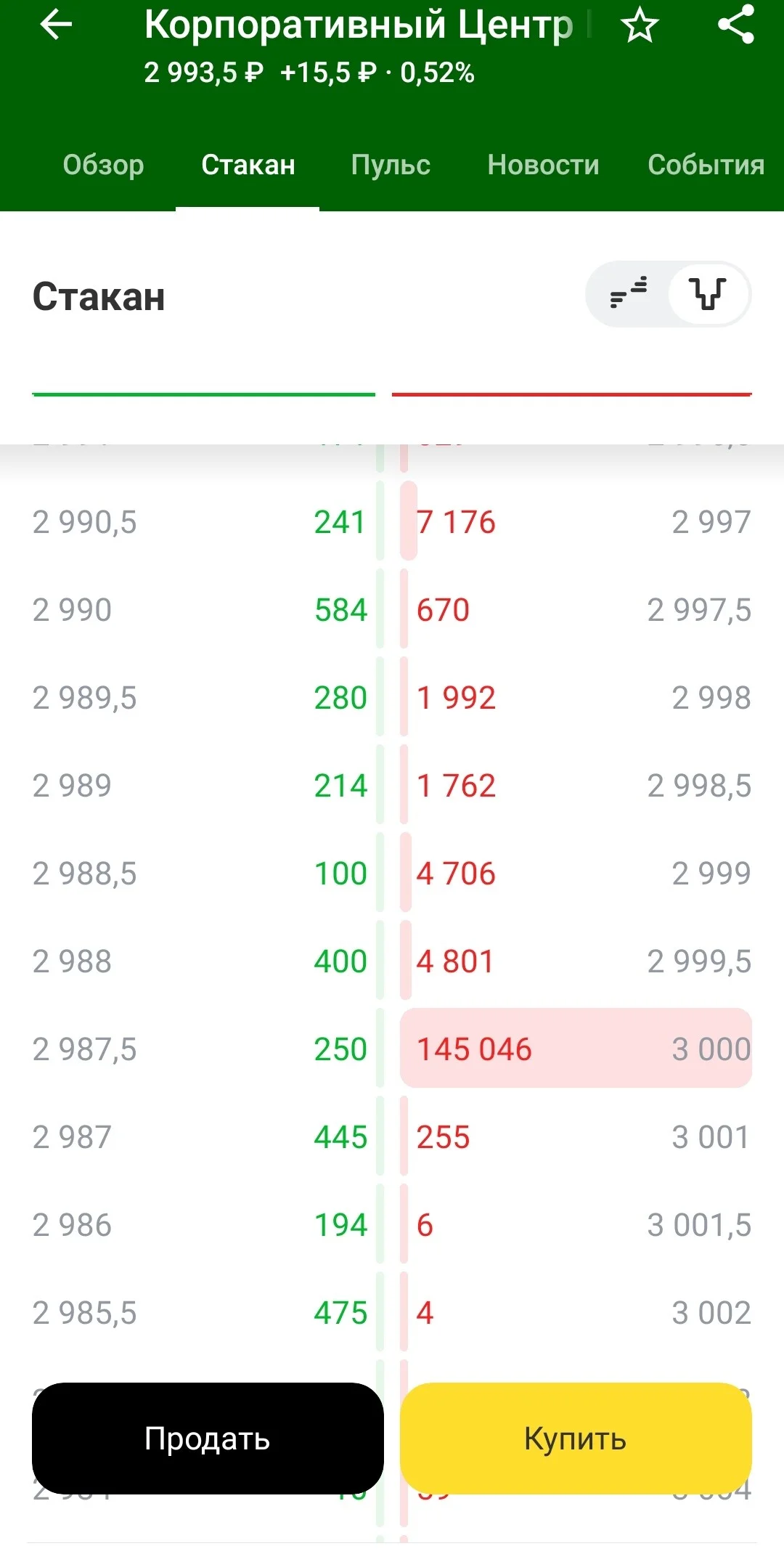Tap the yellow Купить button
784x1554 pixels.
click(576, 1438)
